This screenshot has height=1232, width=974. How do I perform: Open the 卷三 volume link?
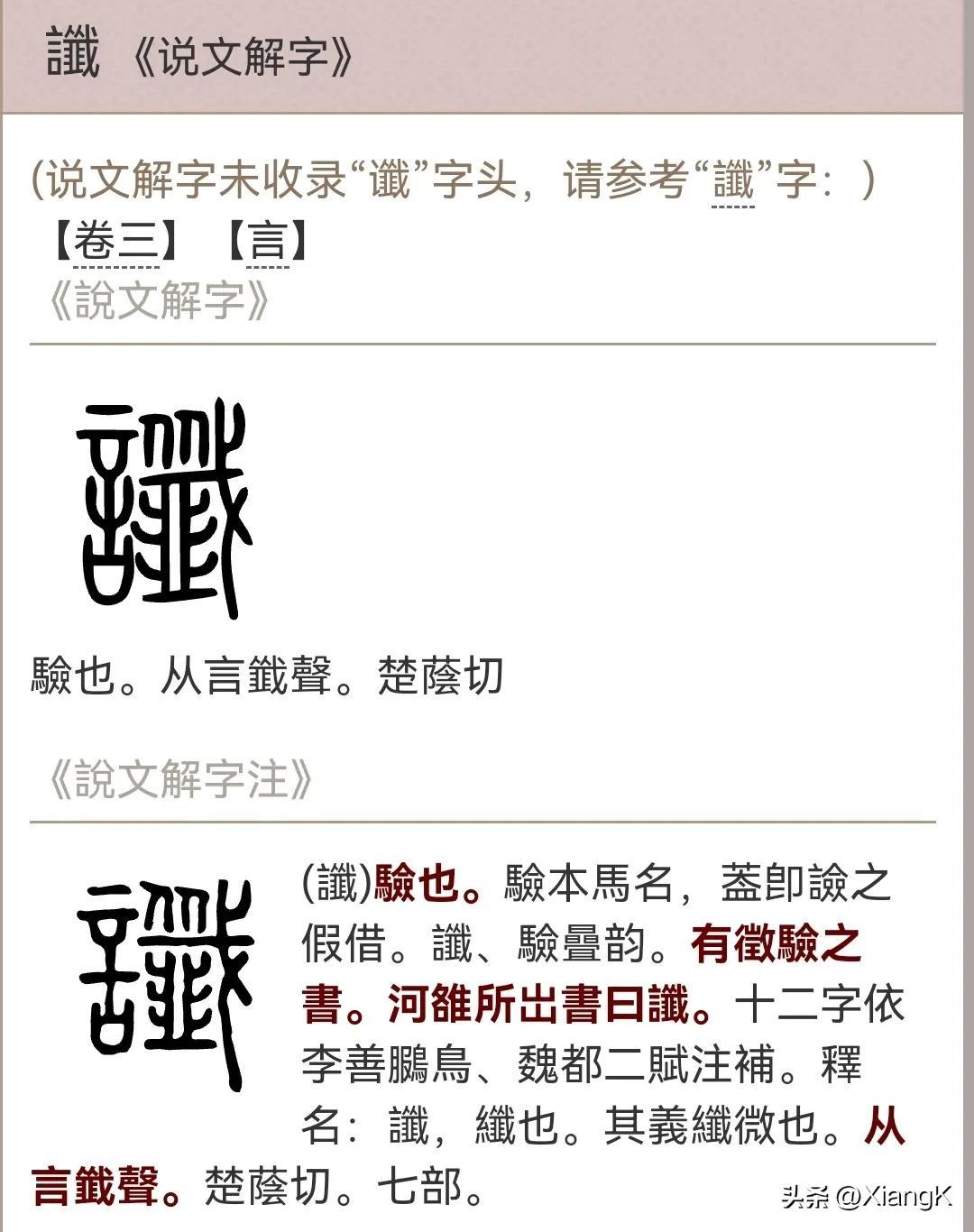116,241
